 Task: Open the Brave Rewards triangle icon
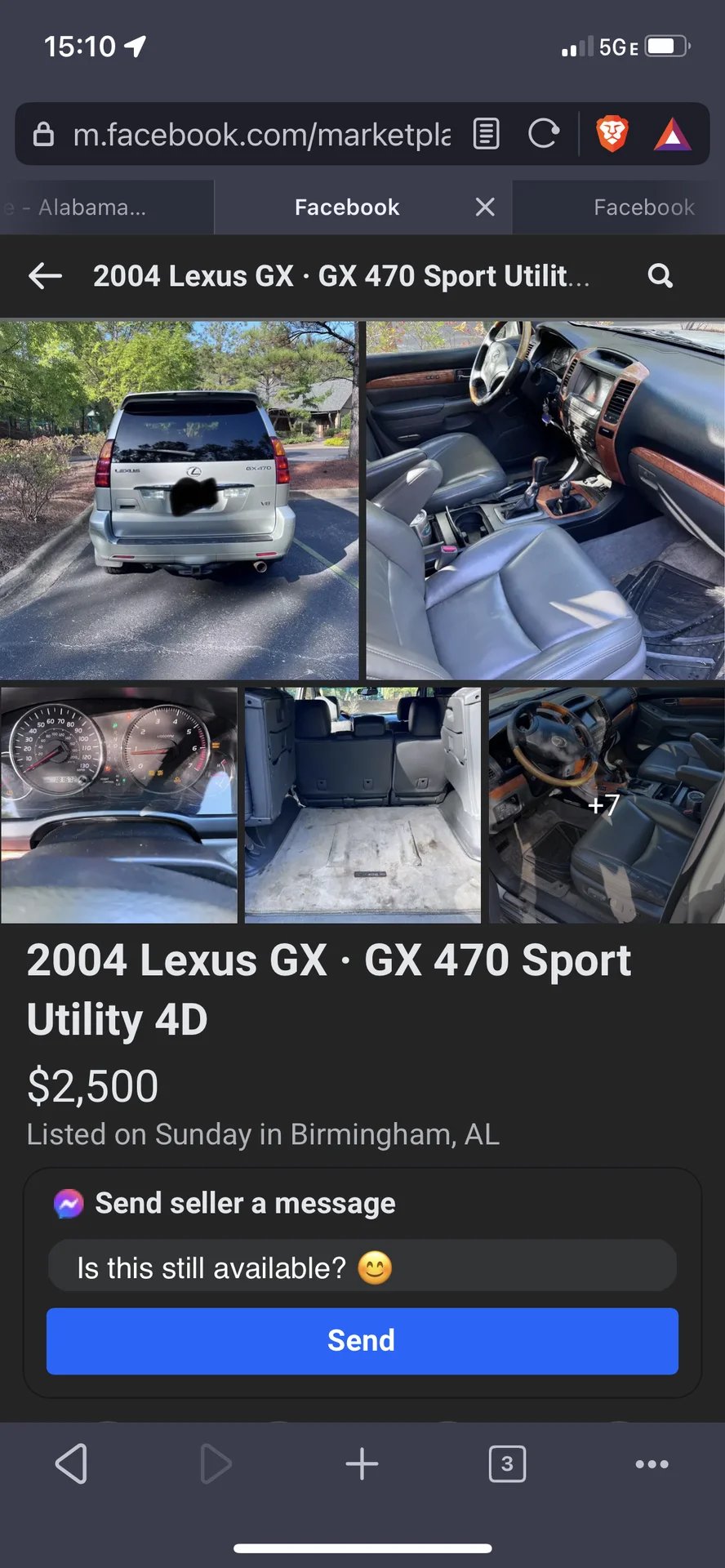click(x=673, y=135)
